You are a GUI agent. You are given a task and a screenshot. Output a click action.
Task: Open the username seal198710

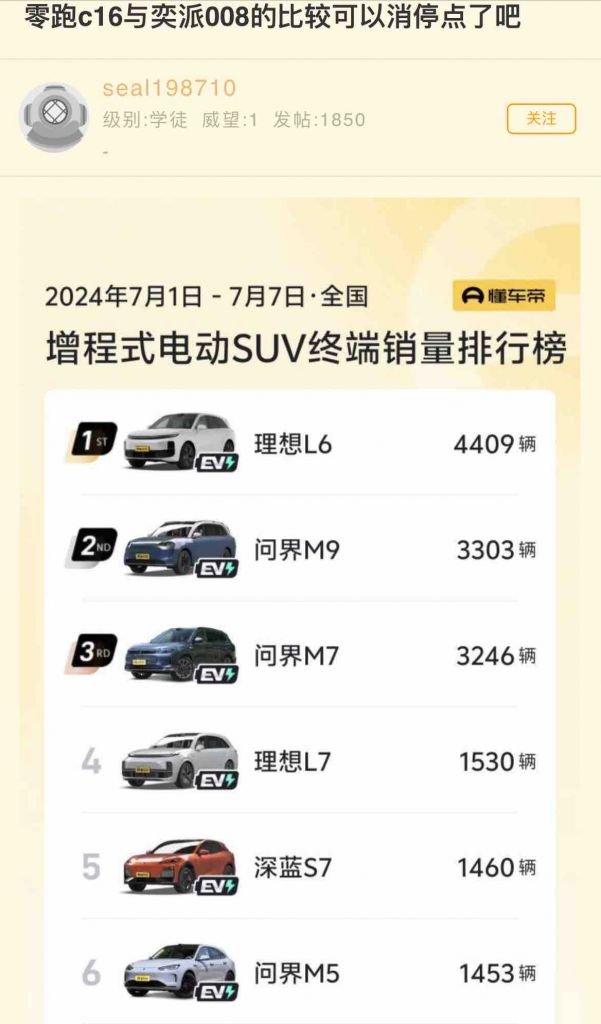[x=169, y=88]
